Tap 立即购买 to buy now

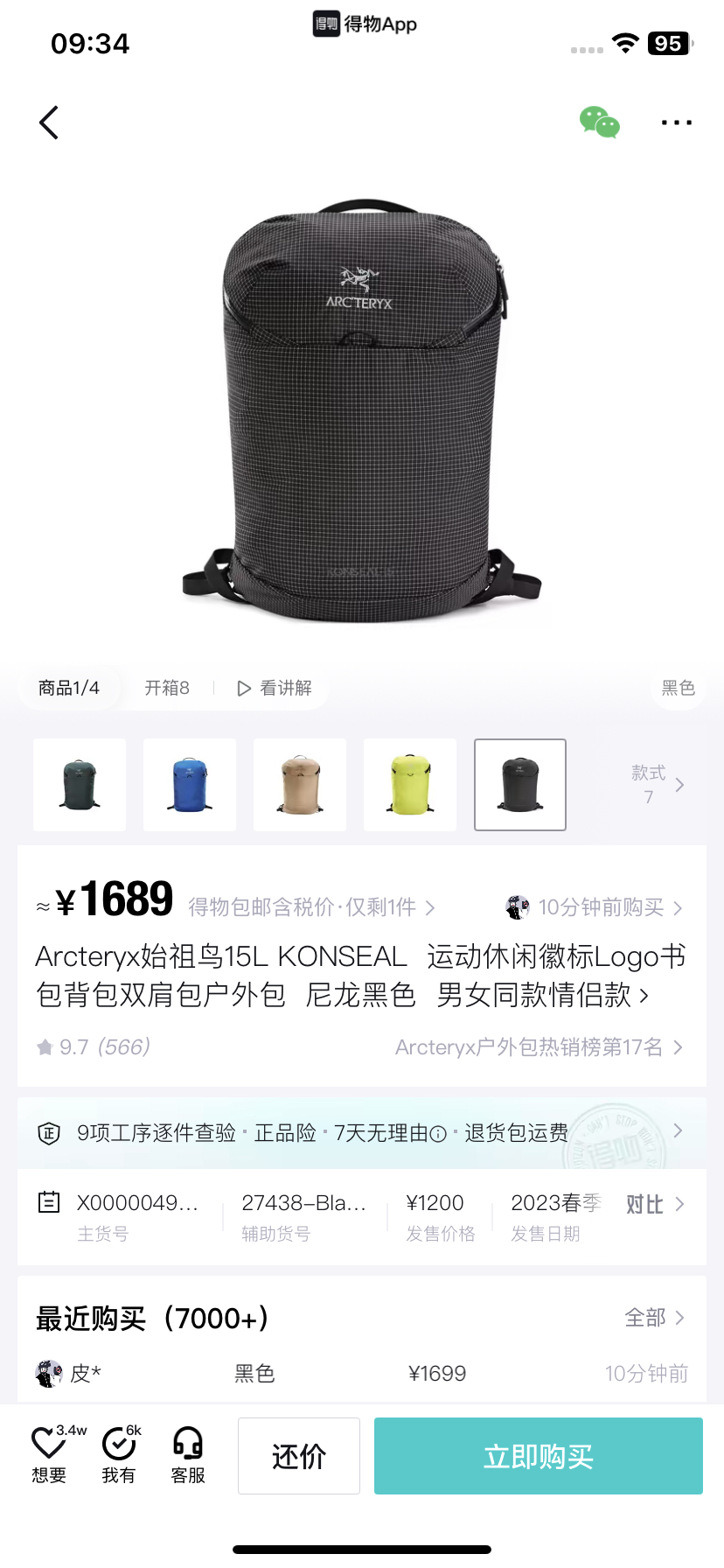tap(539, 1456)
